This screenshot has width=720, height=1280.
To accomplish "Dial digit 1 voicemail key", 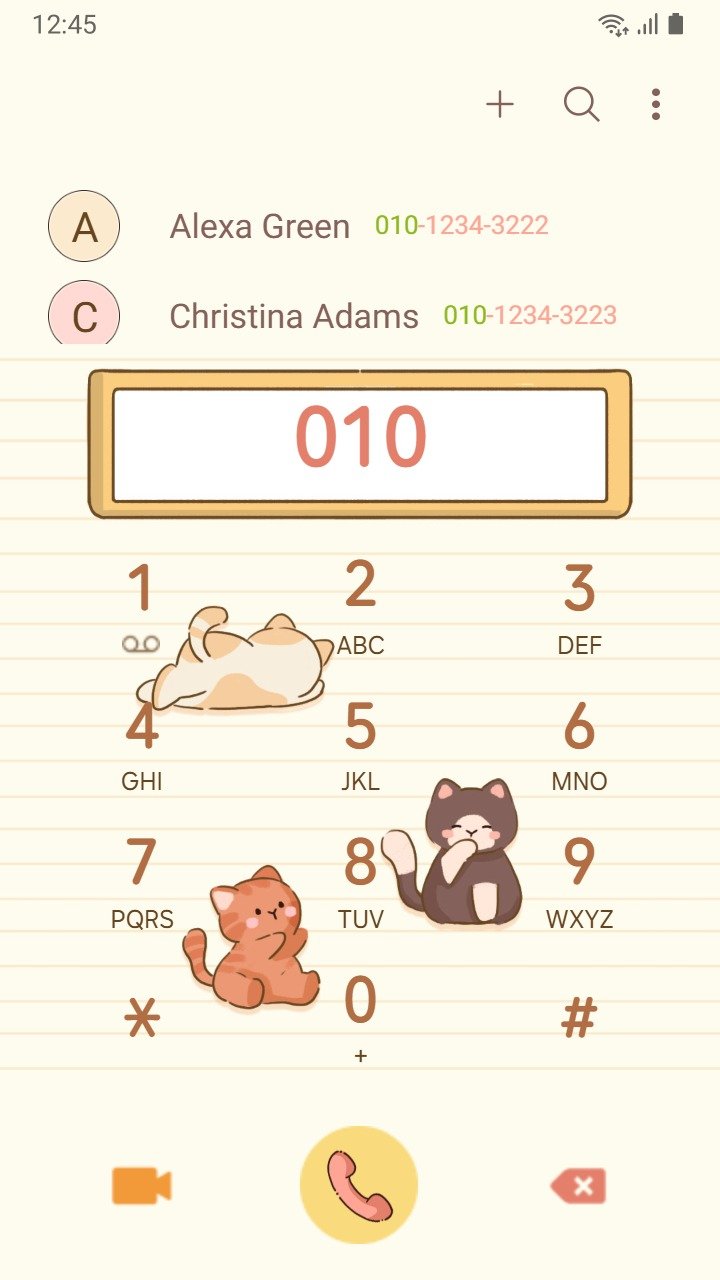I will tap(141, 605).
